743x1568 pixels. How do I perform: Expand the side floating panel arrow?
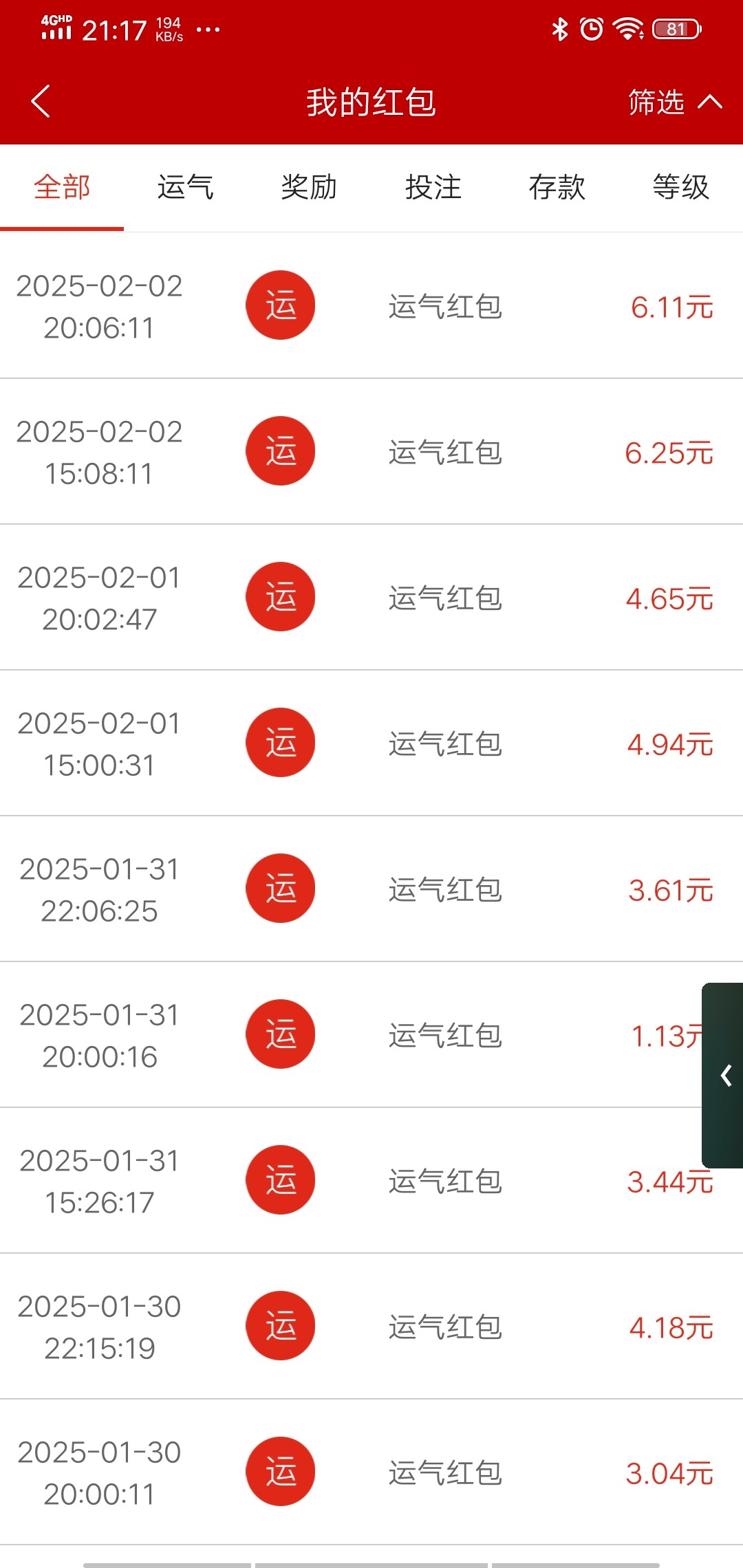(725, 1076)
